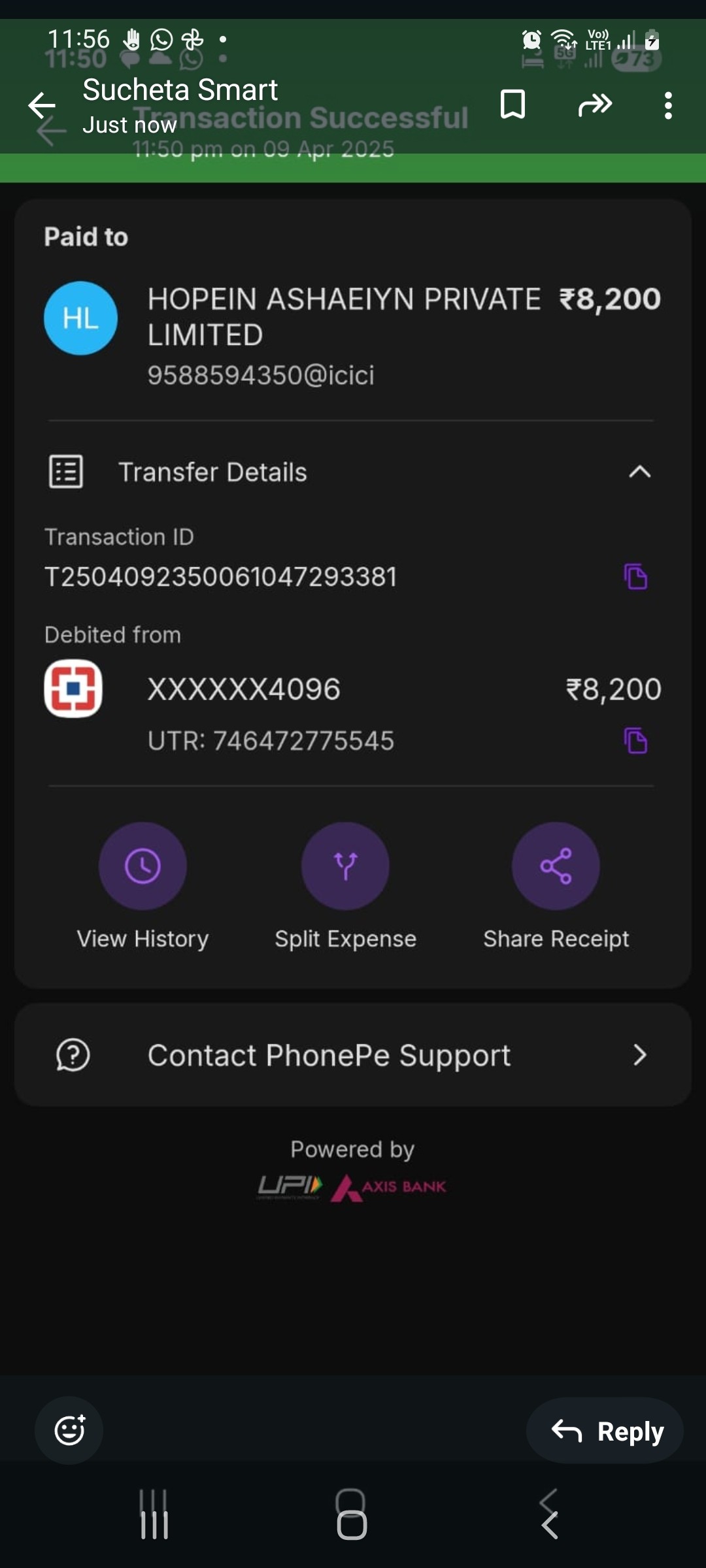This screenshot has width=706, height=1568.
Task: Forward this image to another chat
Action: coord(595,105)
